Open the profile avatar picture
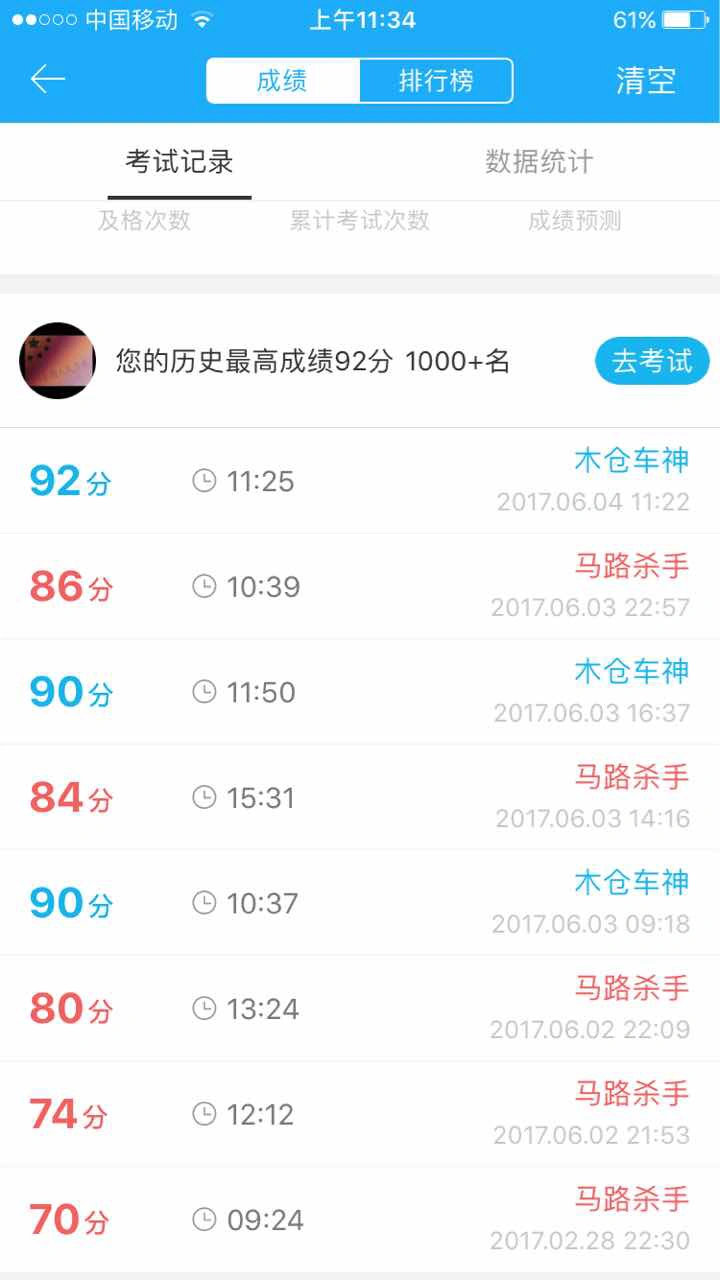The image size is (720, 1280). (x=57, y=361)
